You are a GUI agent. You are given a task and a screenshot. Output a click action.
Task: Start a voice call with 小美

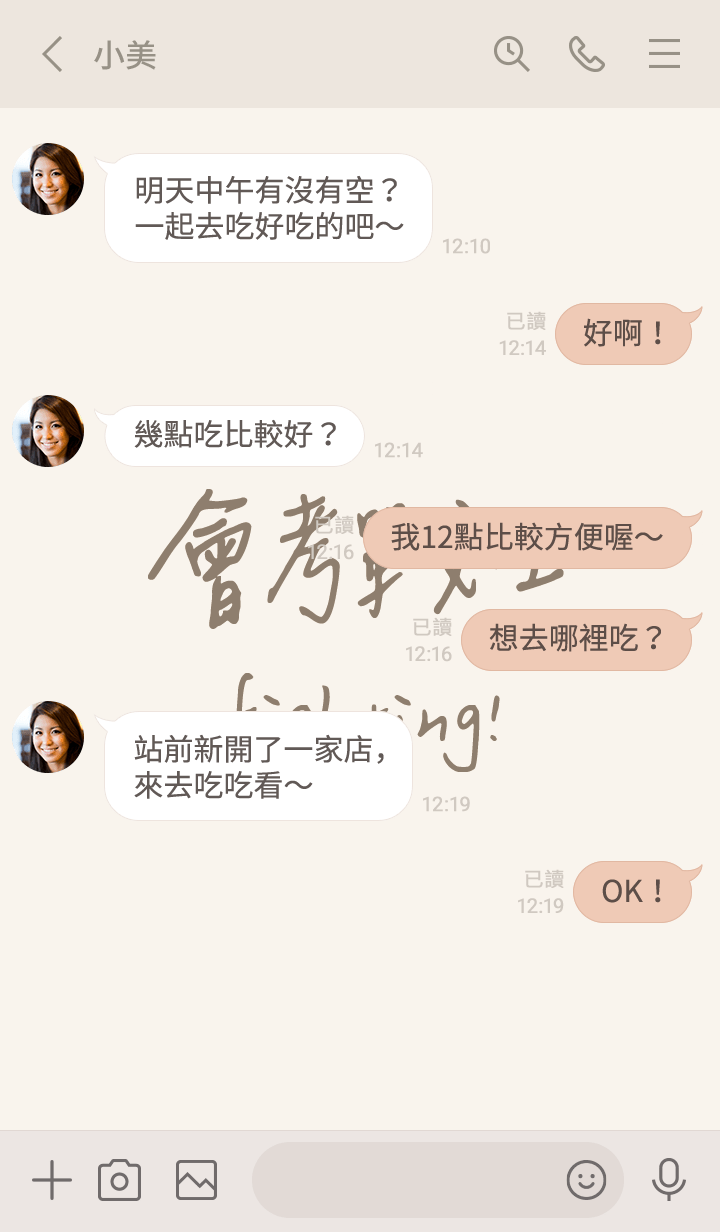(x=587, y=54)
